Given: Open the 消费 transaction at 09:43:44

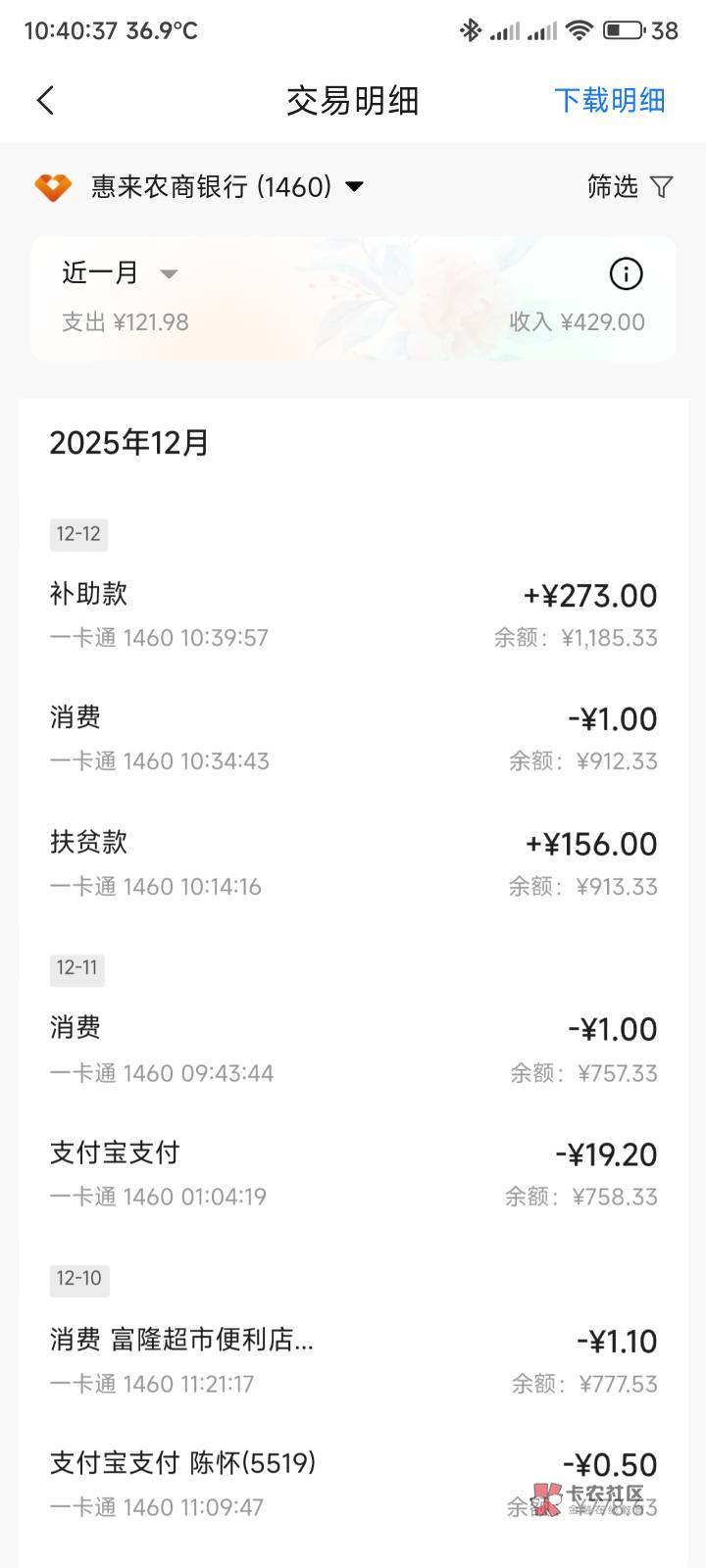Looking at the screenshot, I should tap(353, 1050).
